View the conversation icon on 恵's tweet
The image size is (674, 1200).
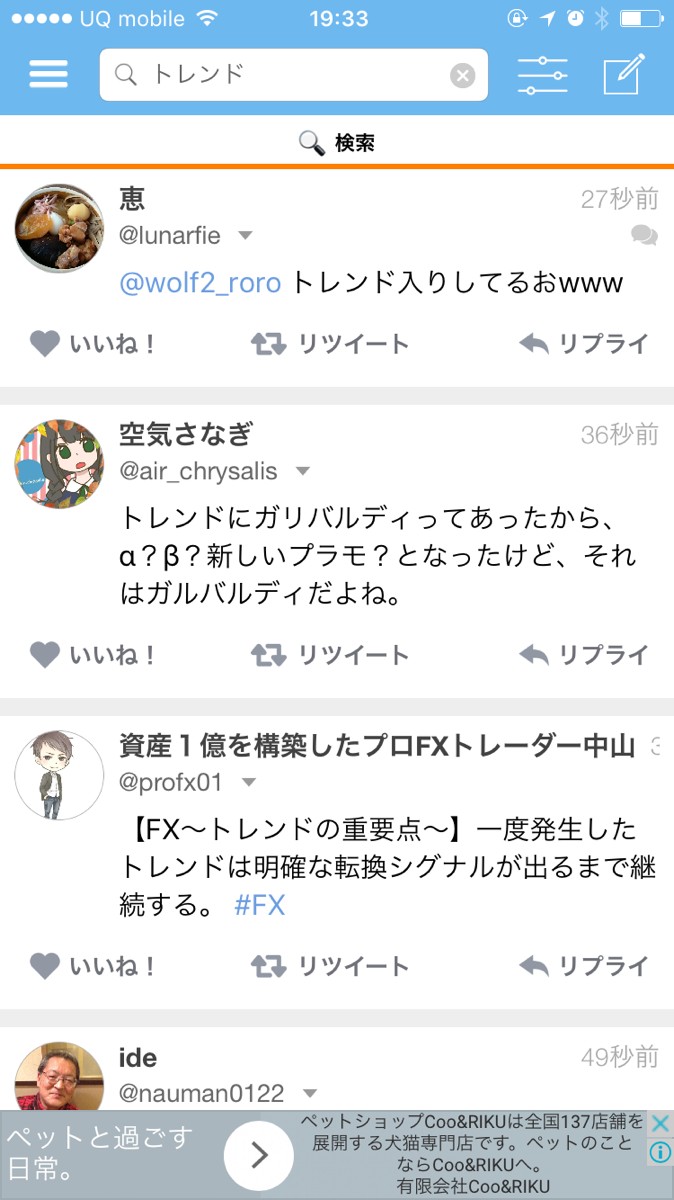pos(644,236)
